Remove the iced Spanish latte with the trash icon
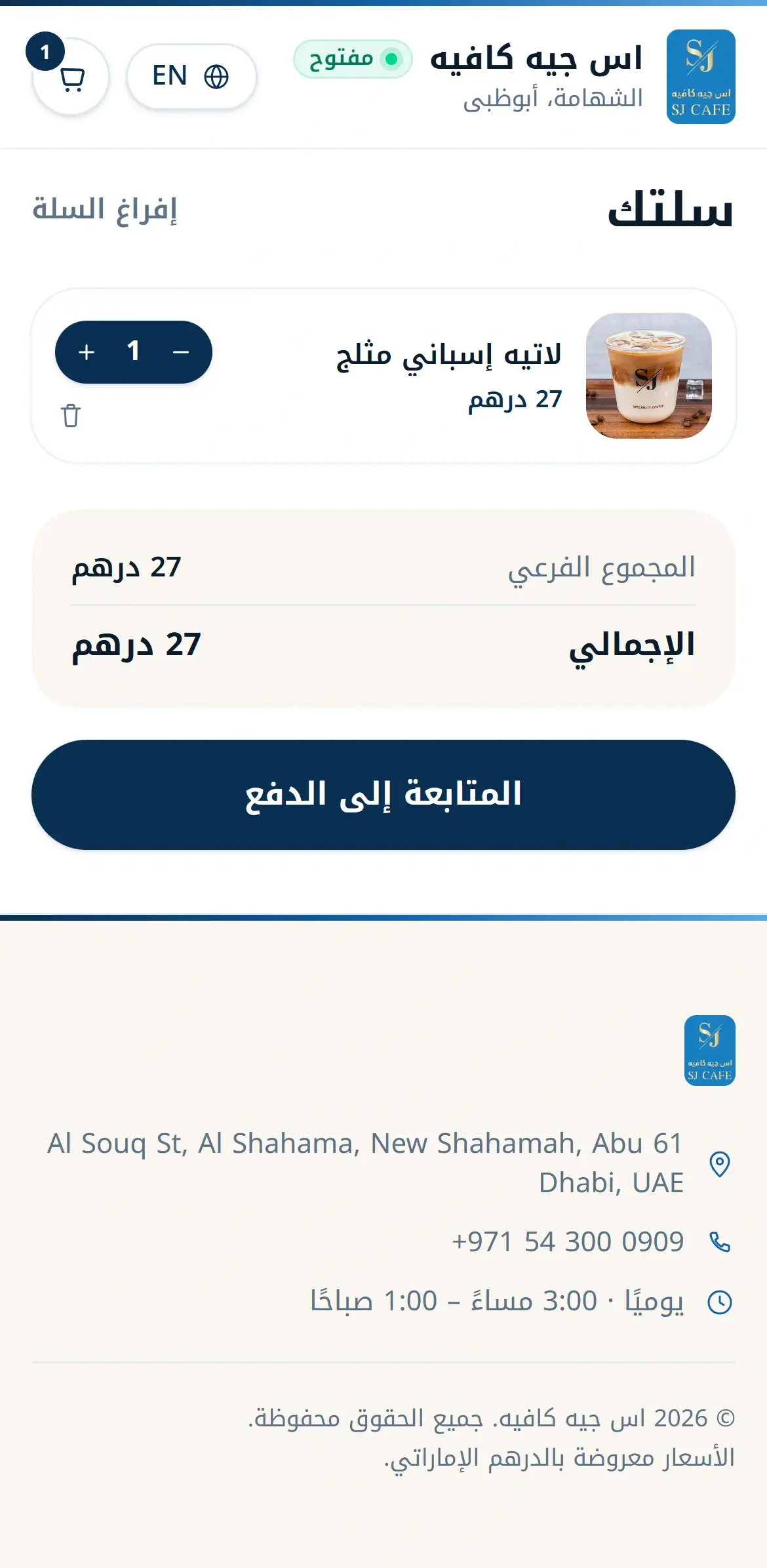Viewport: 767px width, 1568px height. pos(71,416)
